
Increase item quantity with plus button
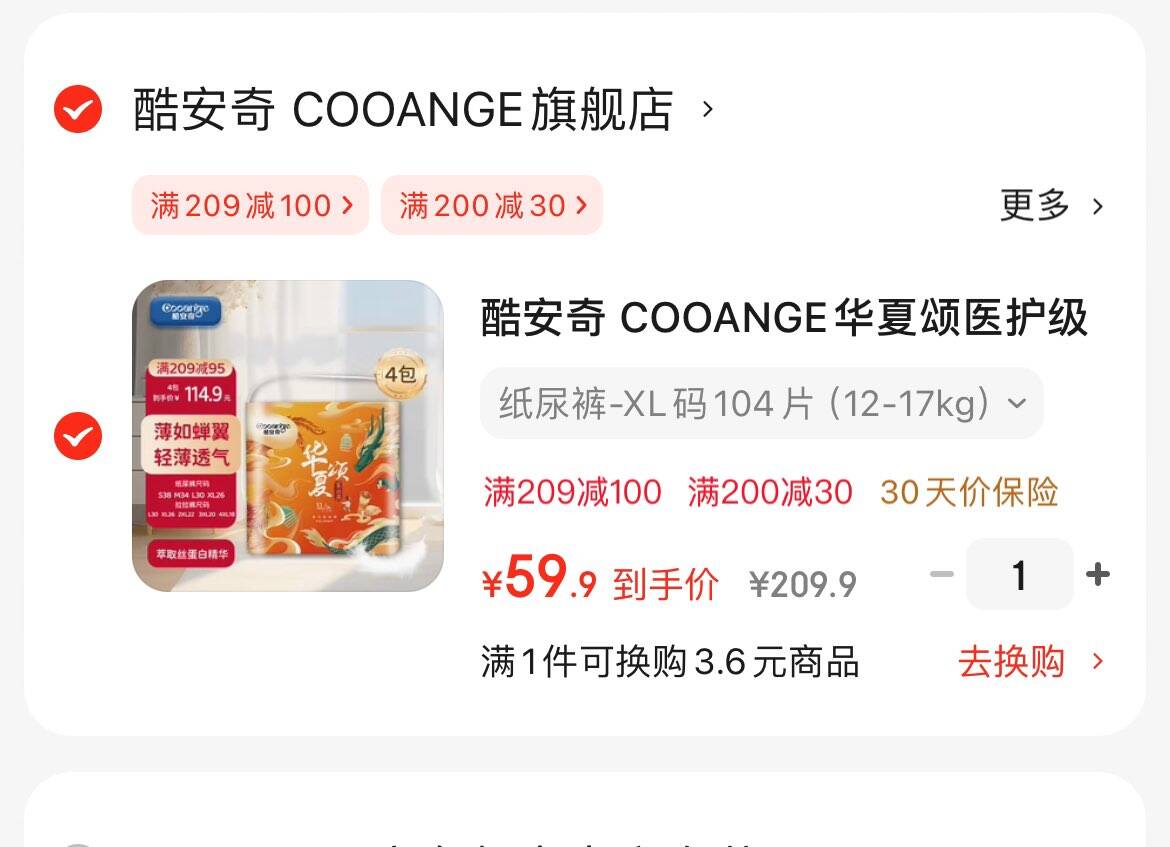(x=1098, y=574)
